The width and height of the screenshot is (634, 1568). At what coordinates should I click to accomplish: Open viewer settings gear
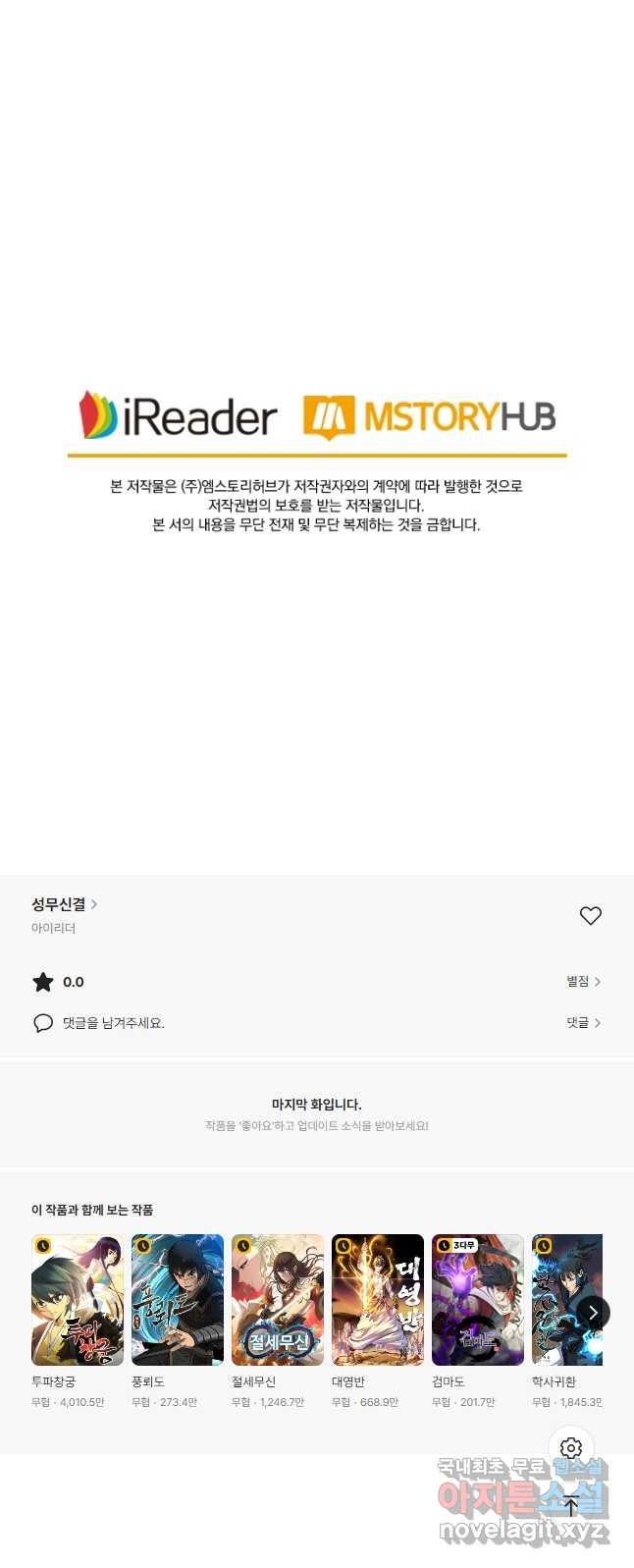571,1448
